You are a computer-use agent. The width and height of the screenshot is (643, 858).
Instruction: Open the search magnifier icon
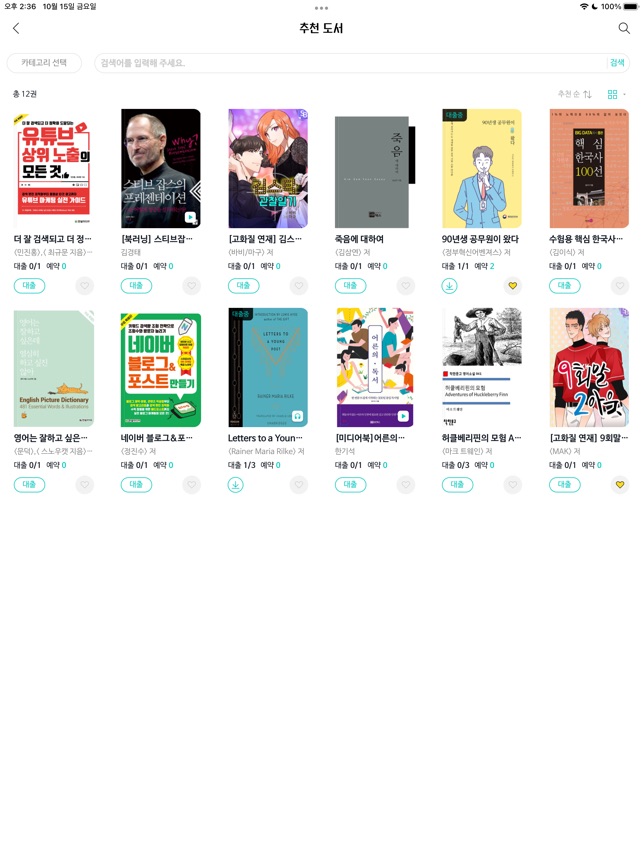coord(624,28)
